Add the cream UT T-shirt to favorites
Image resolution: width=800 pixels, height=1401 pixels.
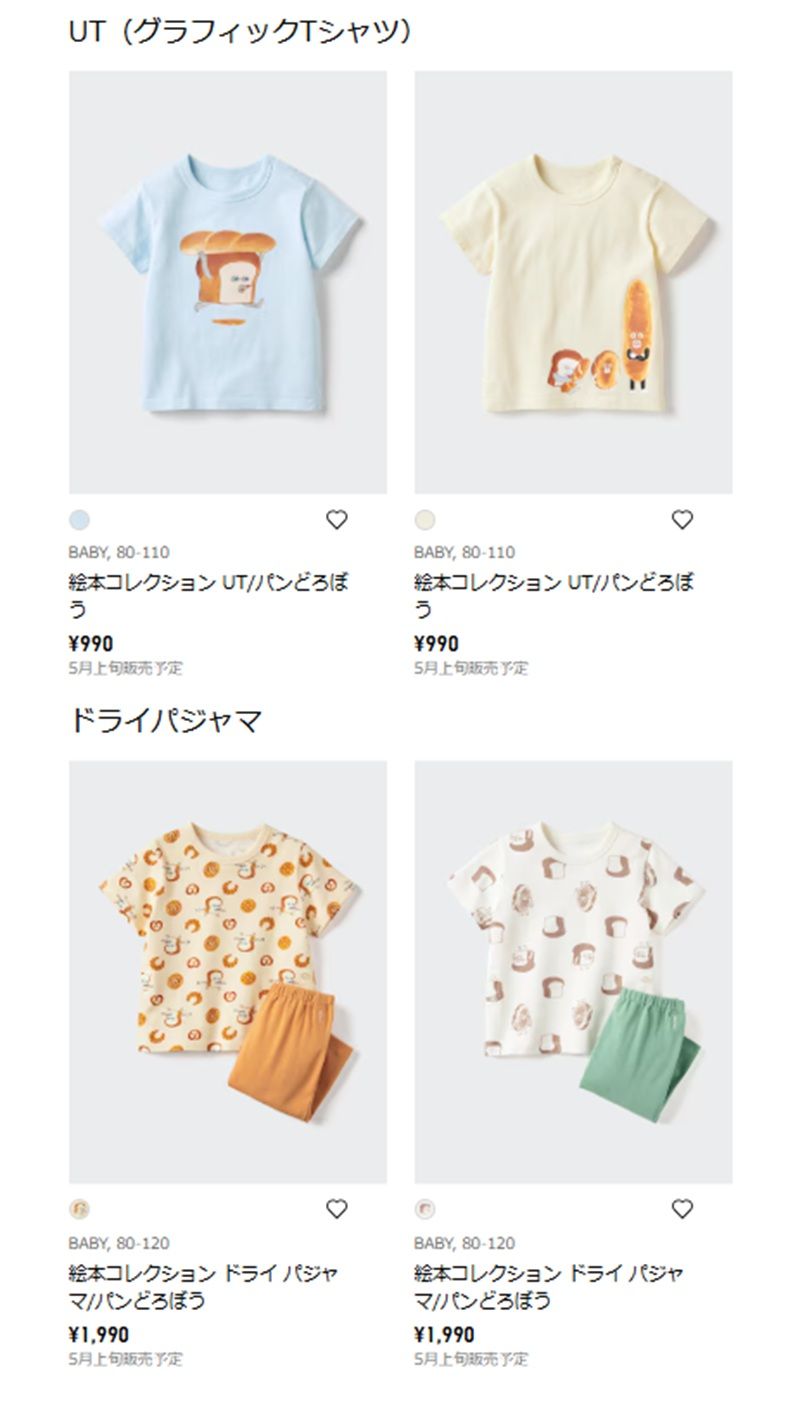(x=682, y=520)
